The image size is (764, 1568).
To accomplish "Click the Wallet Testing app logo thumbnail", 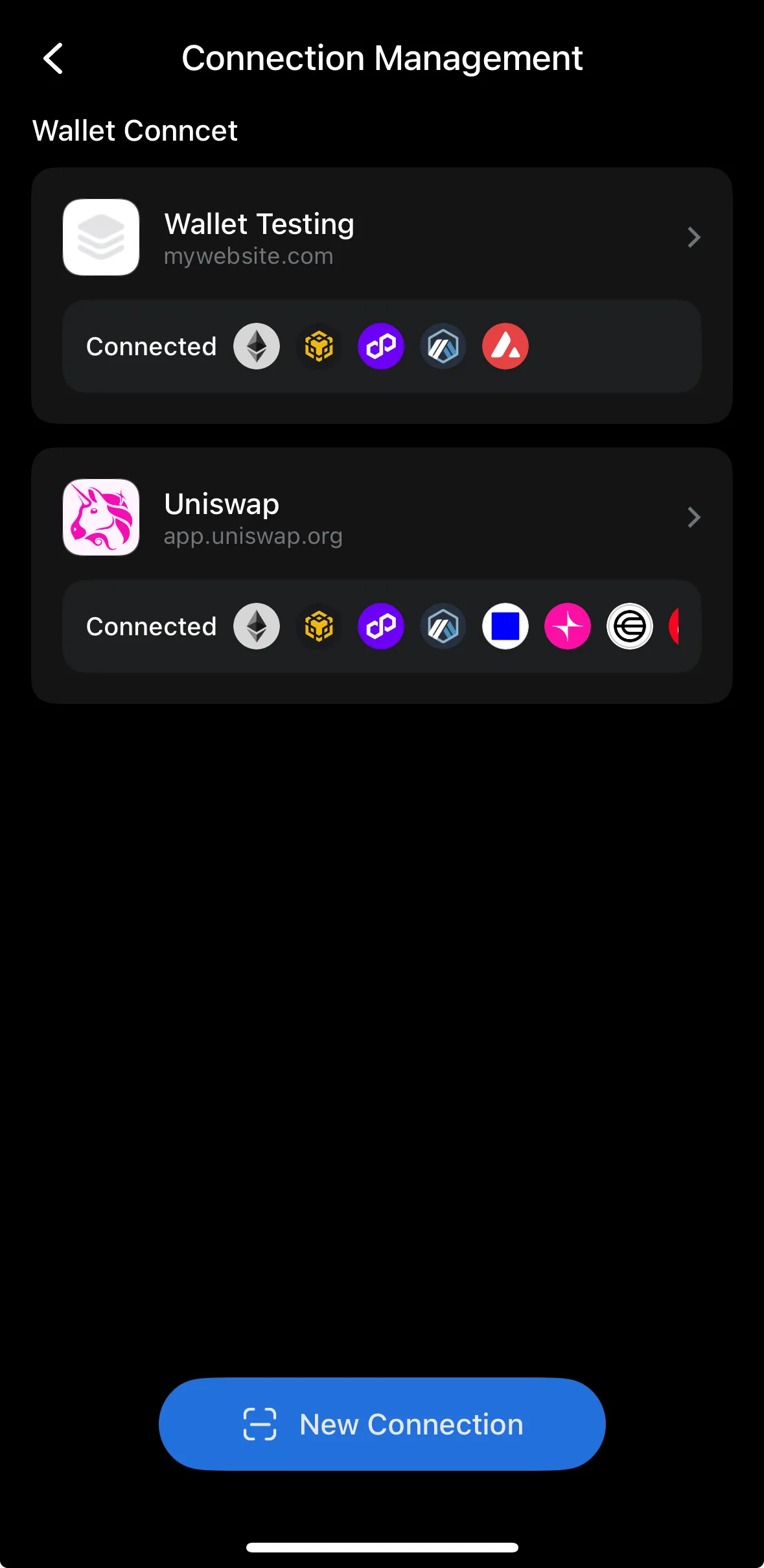I will pyautogui.click(x=101, y=237).
